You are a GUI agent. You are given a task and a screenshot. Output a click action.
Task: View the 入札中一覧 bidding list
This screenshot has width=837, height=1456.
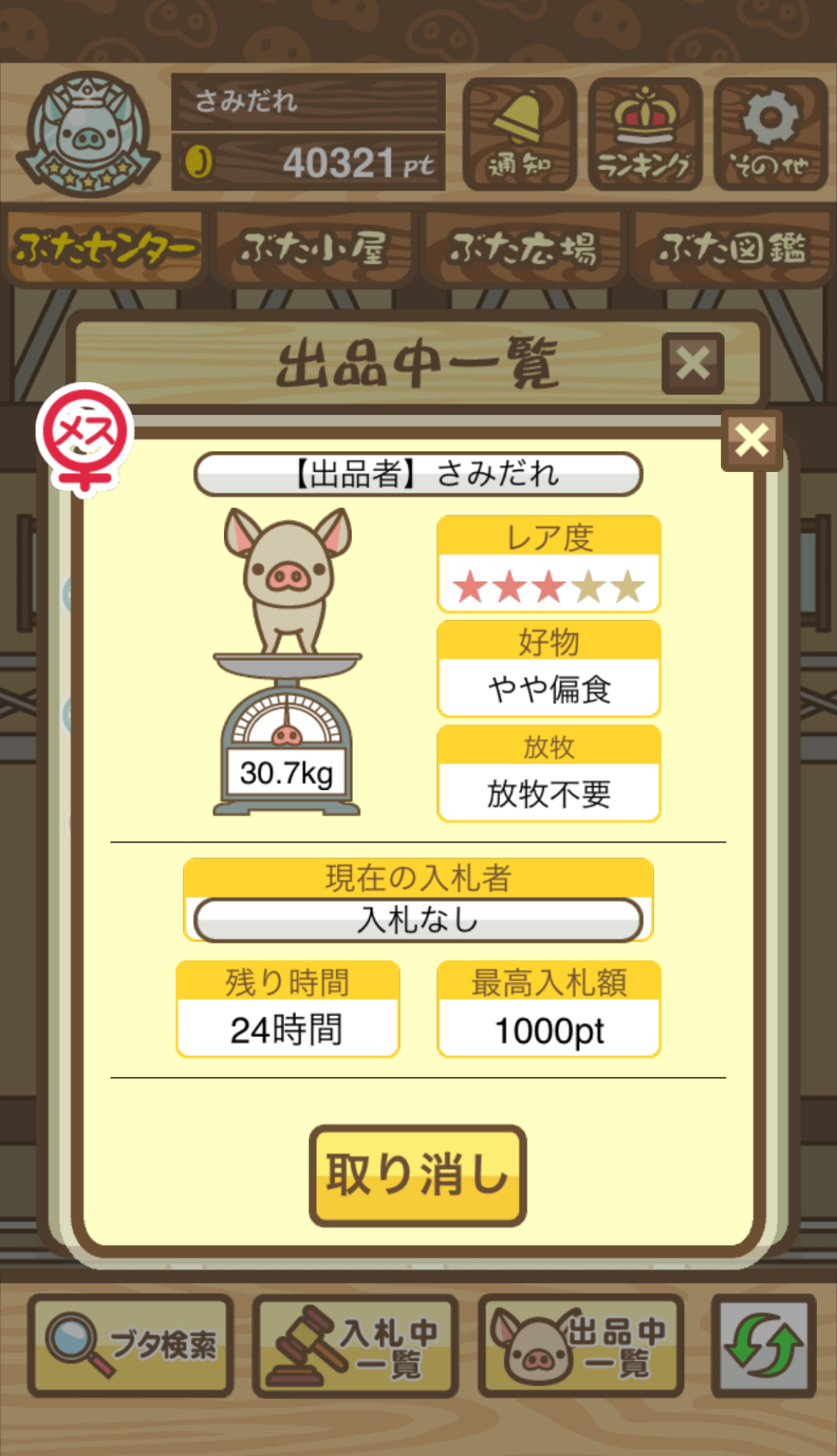(356, 1345)
